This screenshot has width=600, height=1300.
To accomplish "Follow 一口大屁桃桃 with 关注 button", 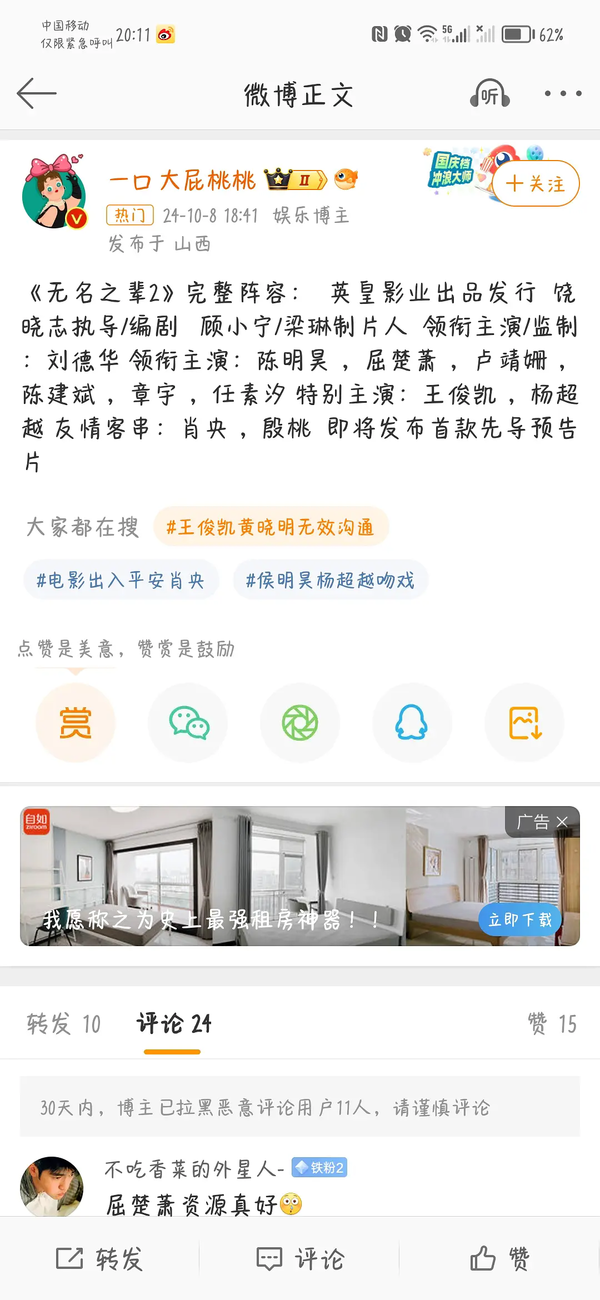I will tap(535, 184).
